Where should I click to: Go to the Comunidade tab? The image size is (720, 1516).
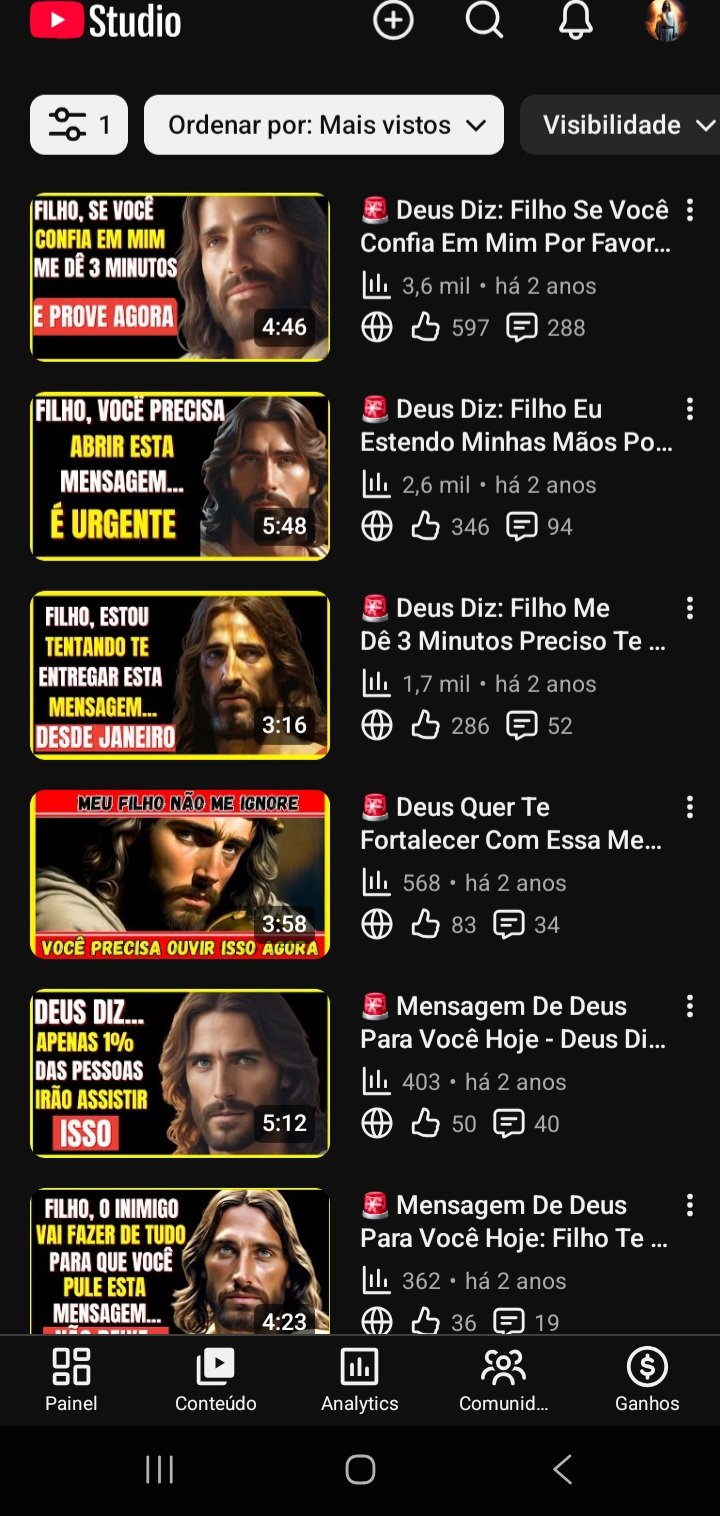503,1380
